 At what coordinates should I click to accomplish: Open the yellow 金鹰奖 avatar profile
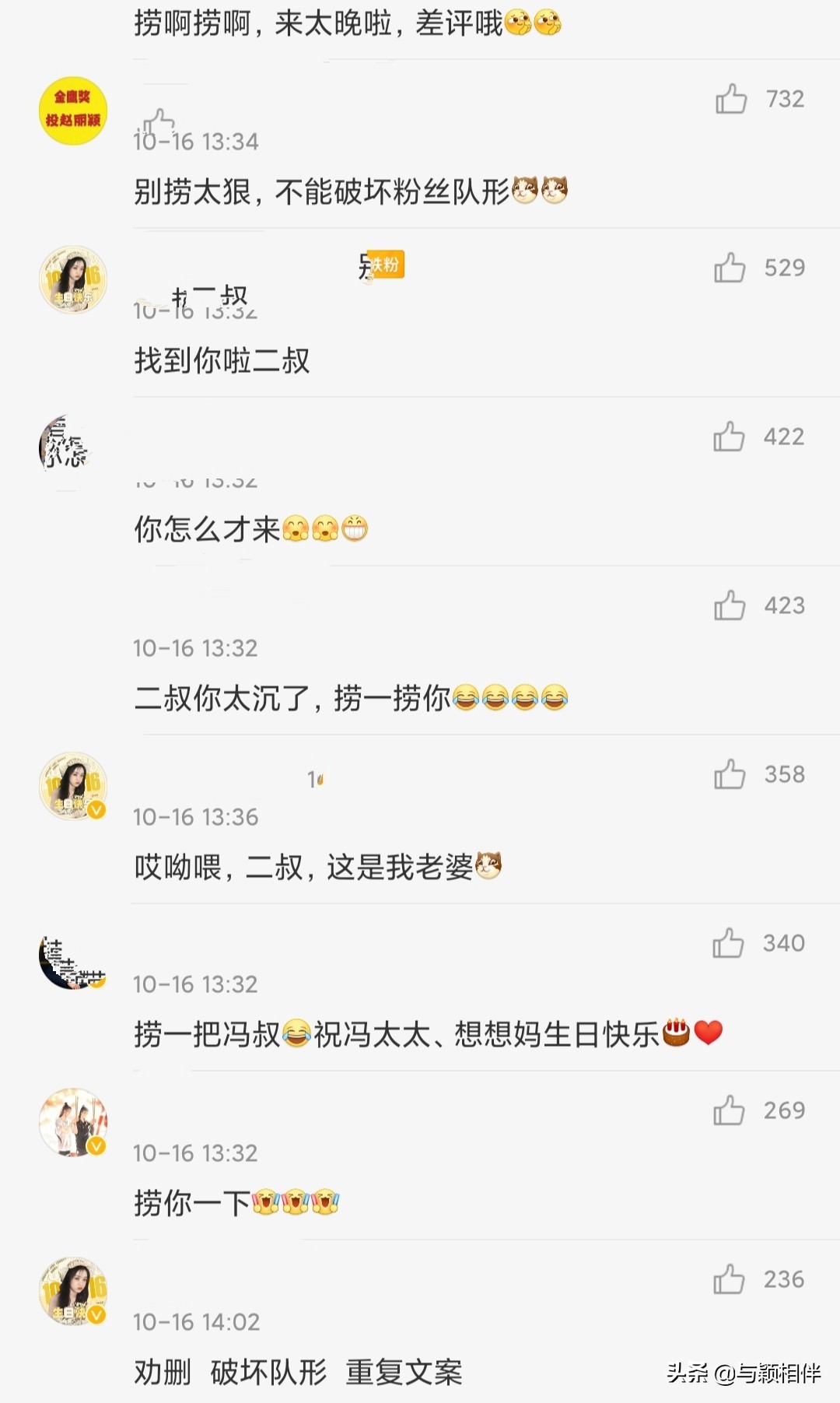pos(73,111)
